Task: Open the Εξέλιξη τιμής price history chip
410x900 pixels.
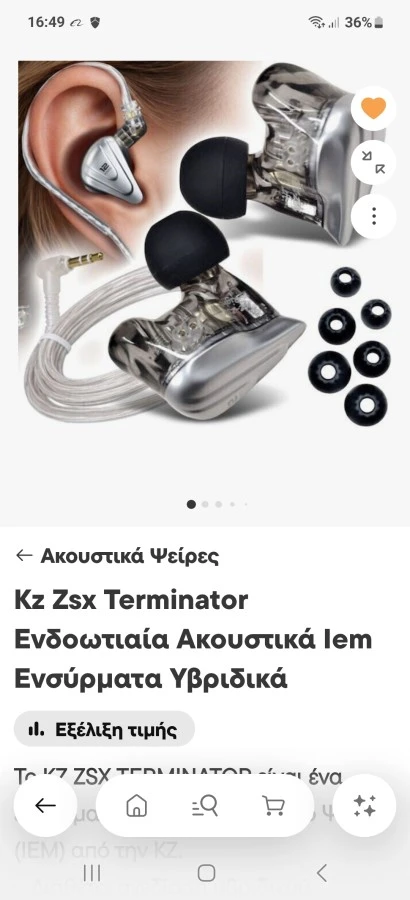Action: [x=104, y=730]
